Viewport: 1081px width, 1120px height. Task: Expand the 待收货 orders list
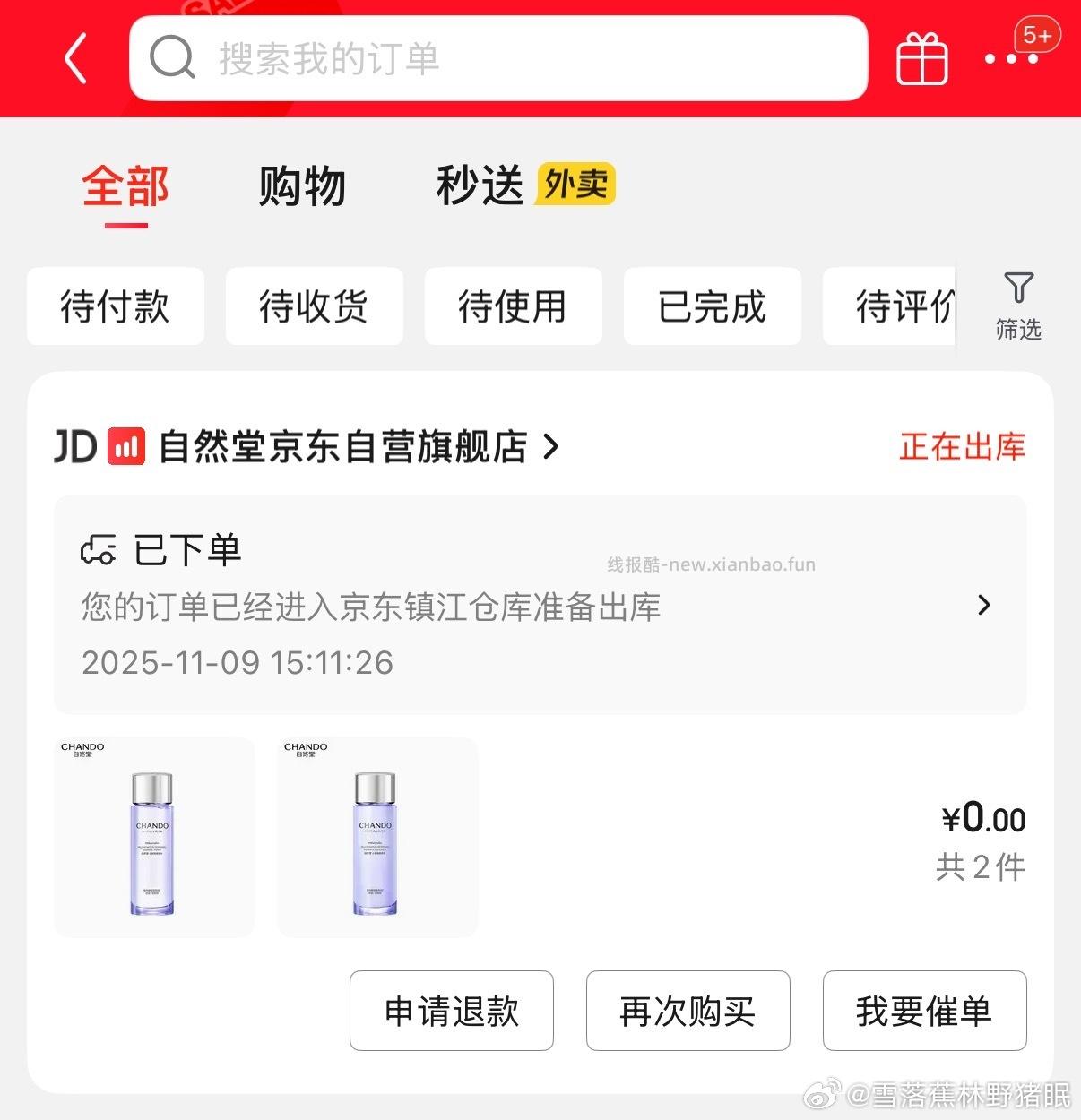click(315, 306)
